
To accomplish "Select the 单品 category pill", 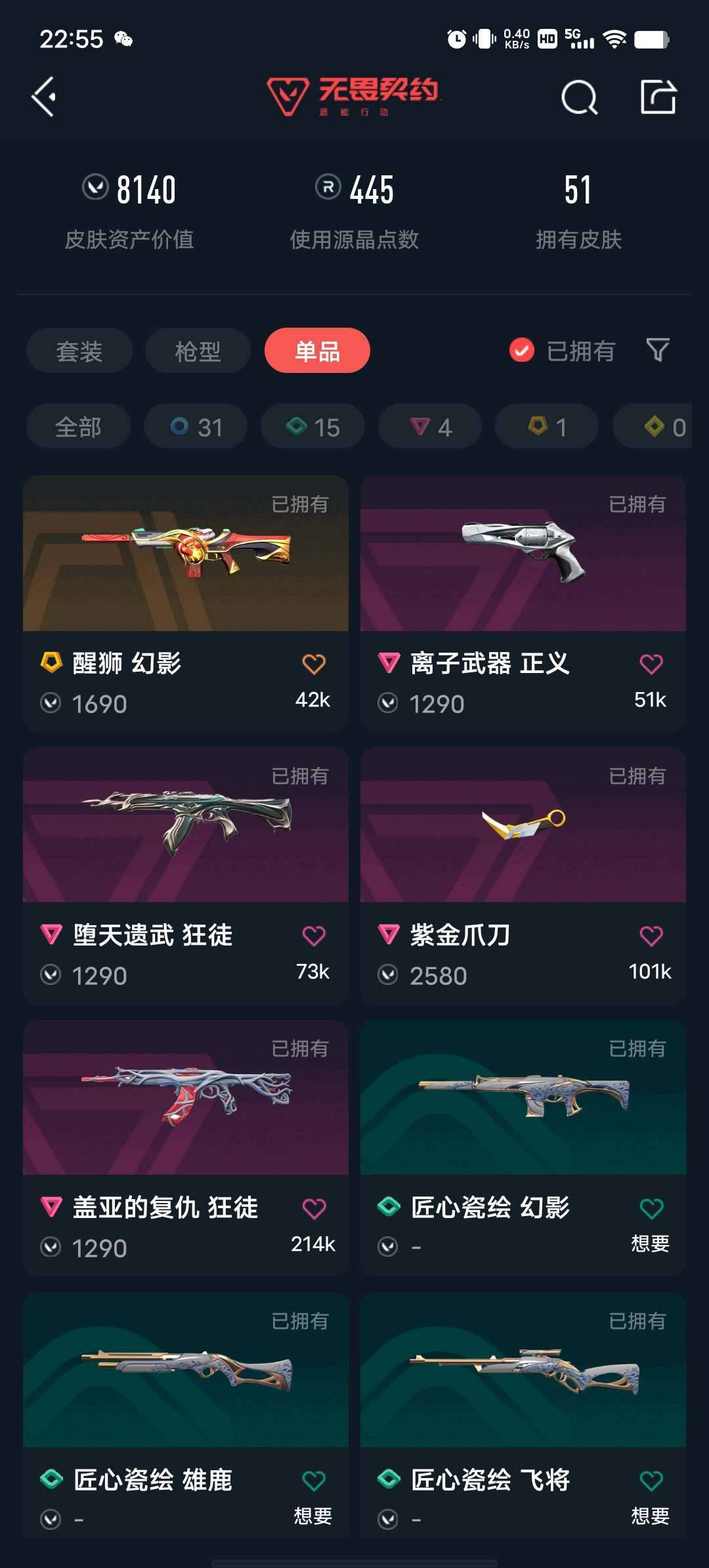I will pos(316,351).
